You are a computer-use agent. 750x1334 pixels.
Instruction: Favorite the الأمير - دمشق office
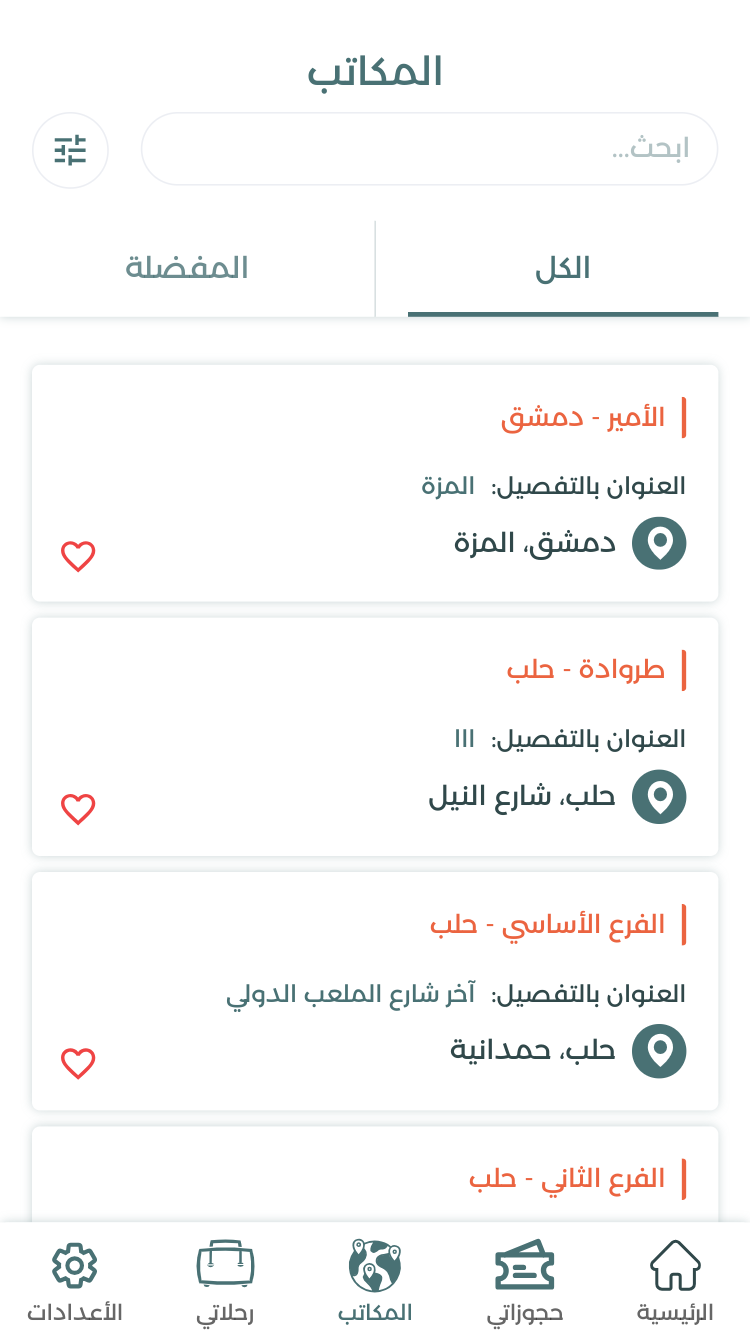coord(78,556)
